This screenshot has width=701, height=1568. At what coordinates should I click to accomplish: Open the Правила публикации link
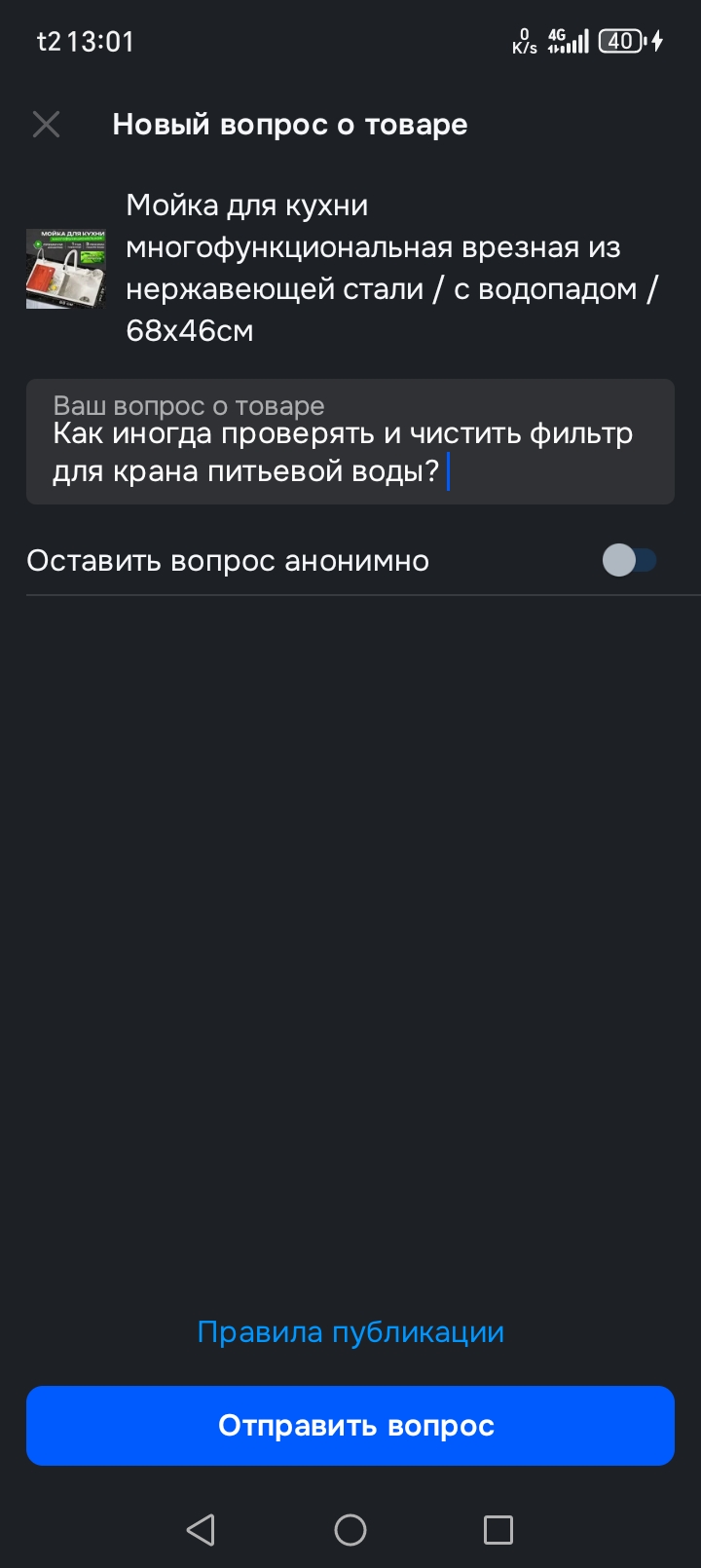[x=350, y=1331]
